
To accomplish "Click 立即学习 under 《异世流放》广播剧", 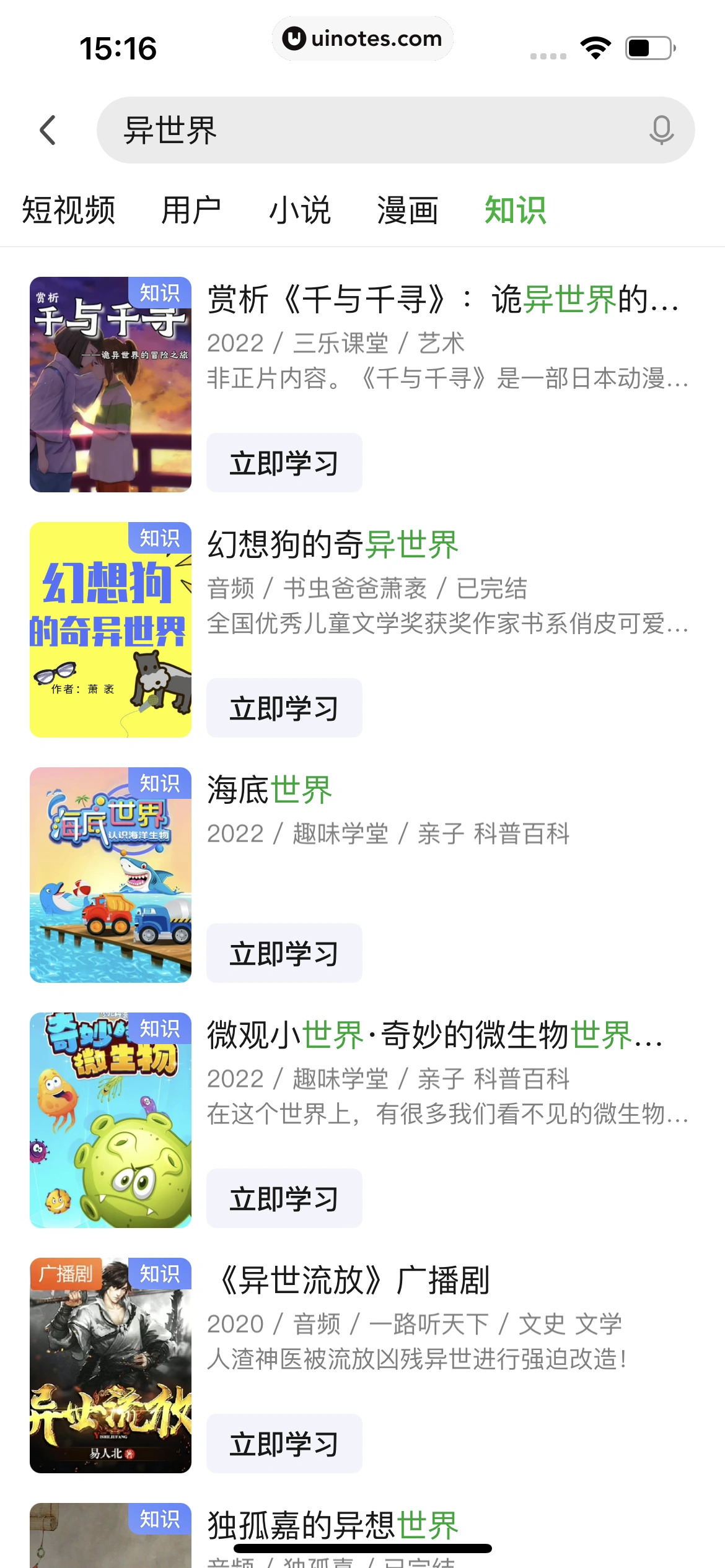I will (284, 1444).
